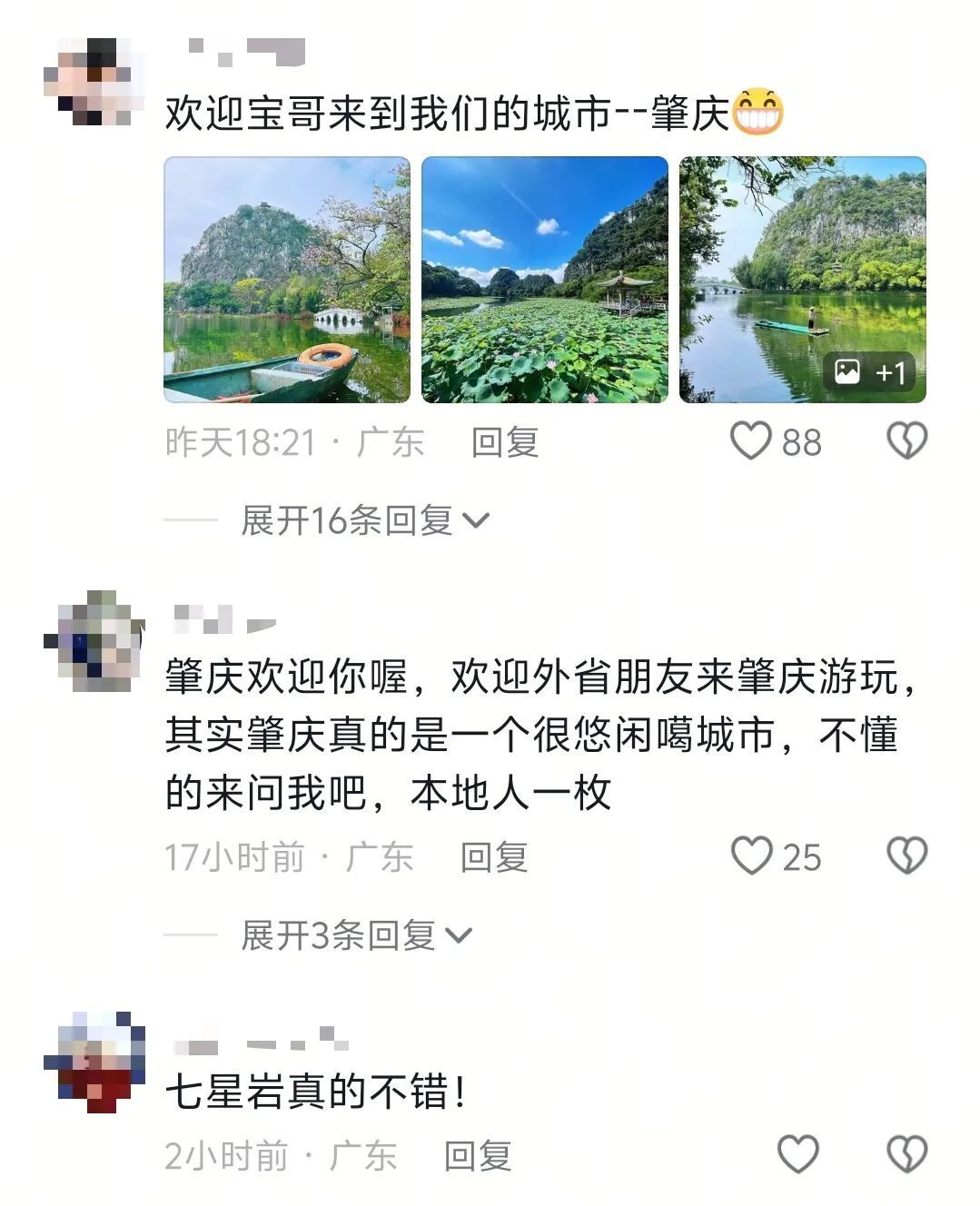Reply to the comment from 17小时前
Image resolution: width=980 pixels, height=1206 pixels.
[x=494, y=856]
